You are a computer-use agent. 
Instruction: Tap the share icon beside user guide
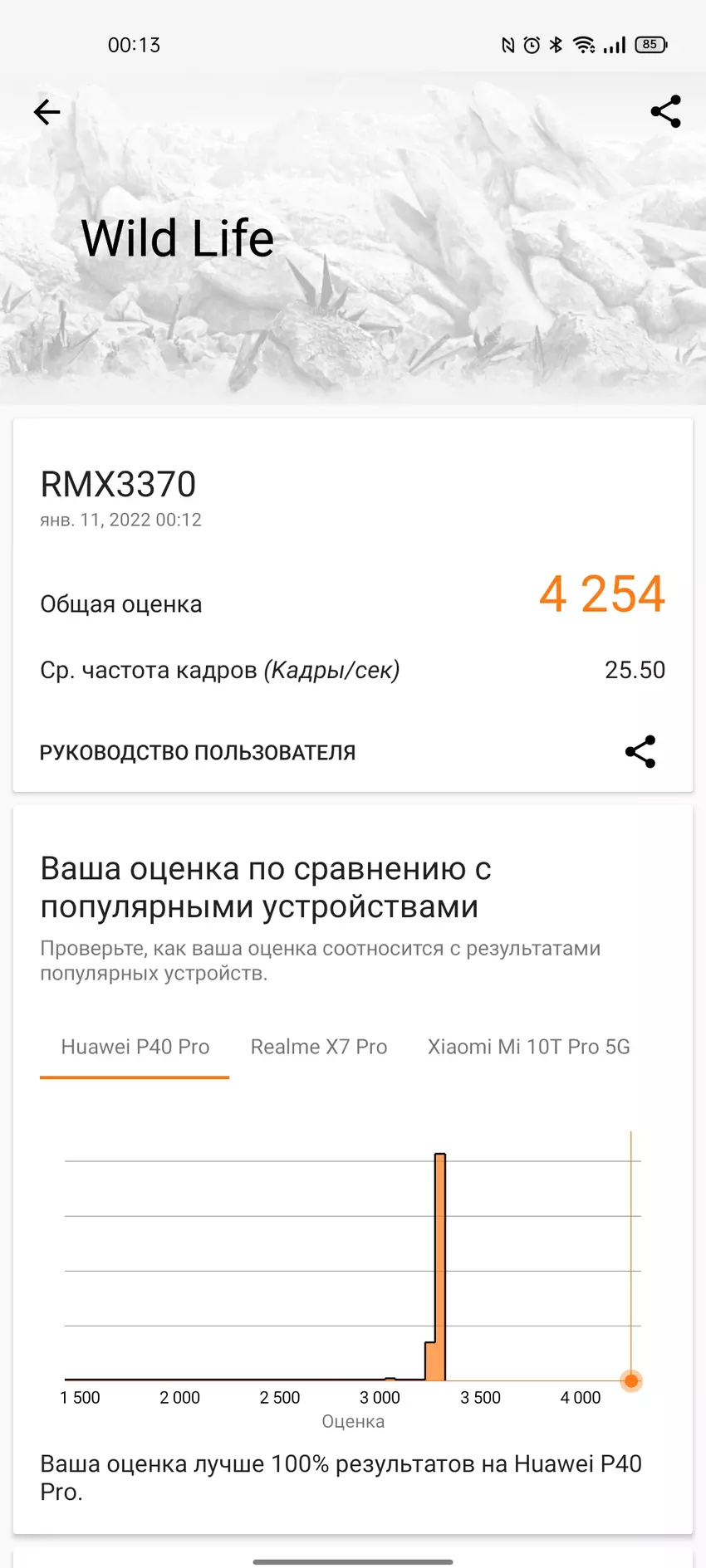tap(640, 751)
